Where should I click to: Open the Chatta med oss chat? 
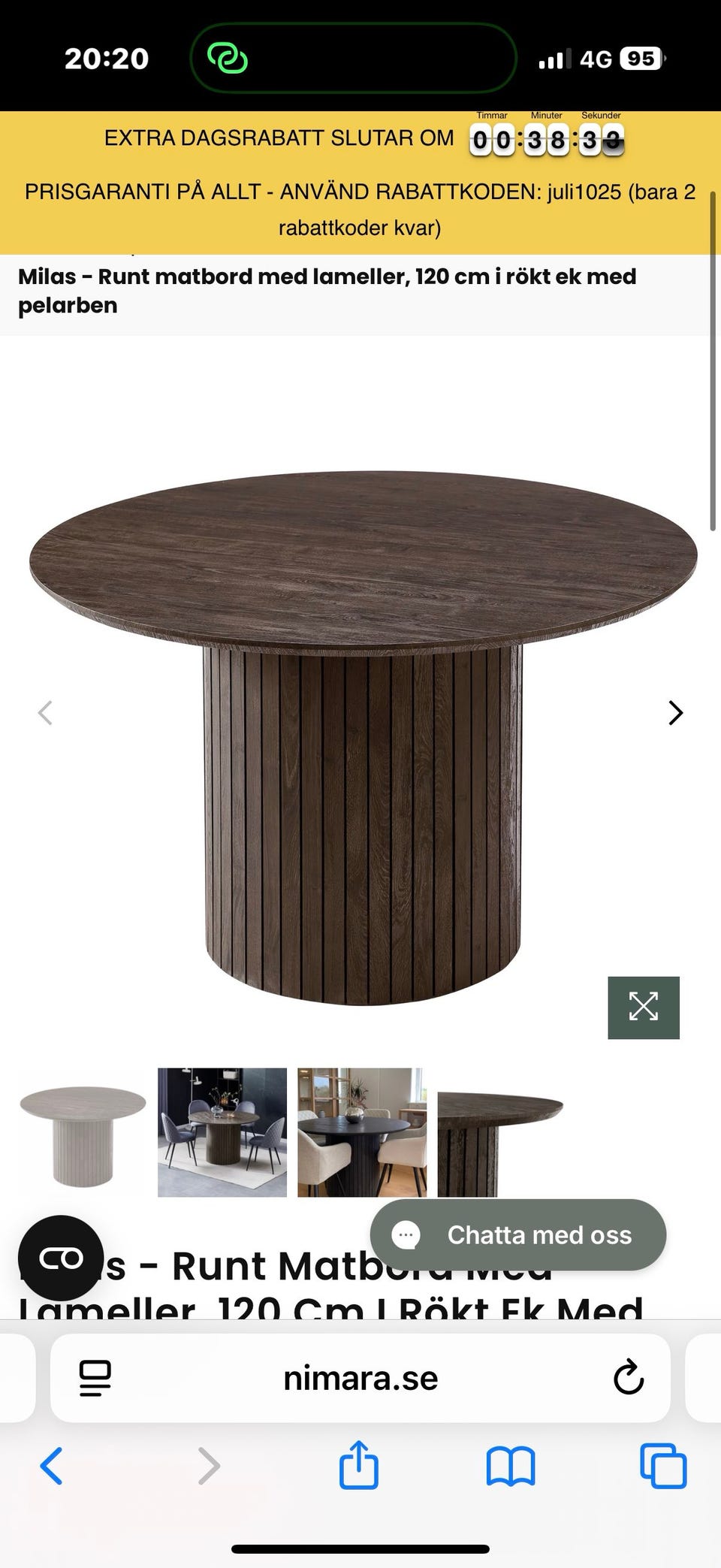518,1235
